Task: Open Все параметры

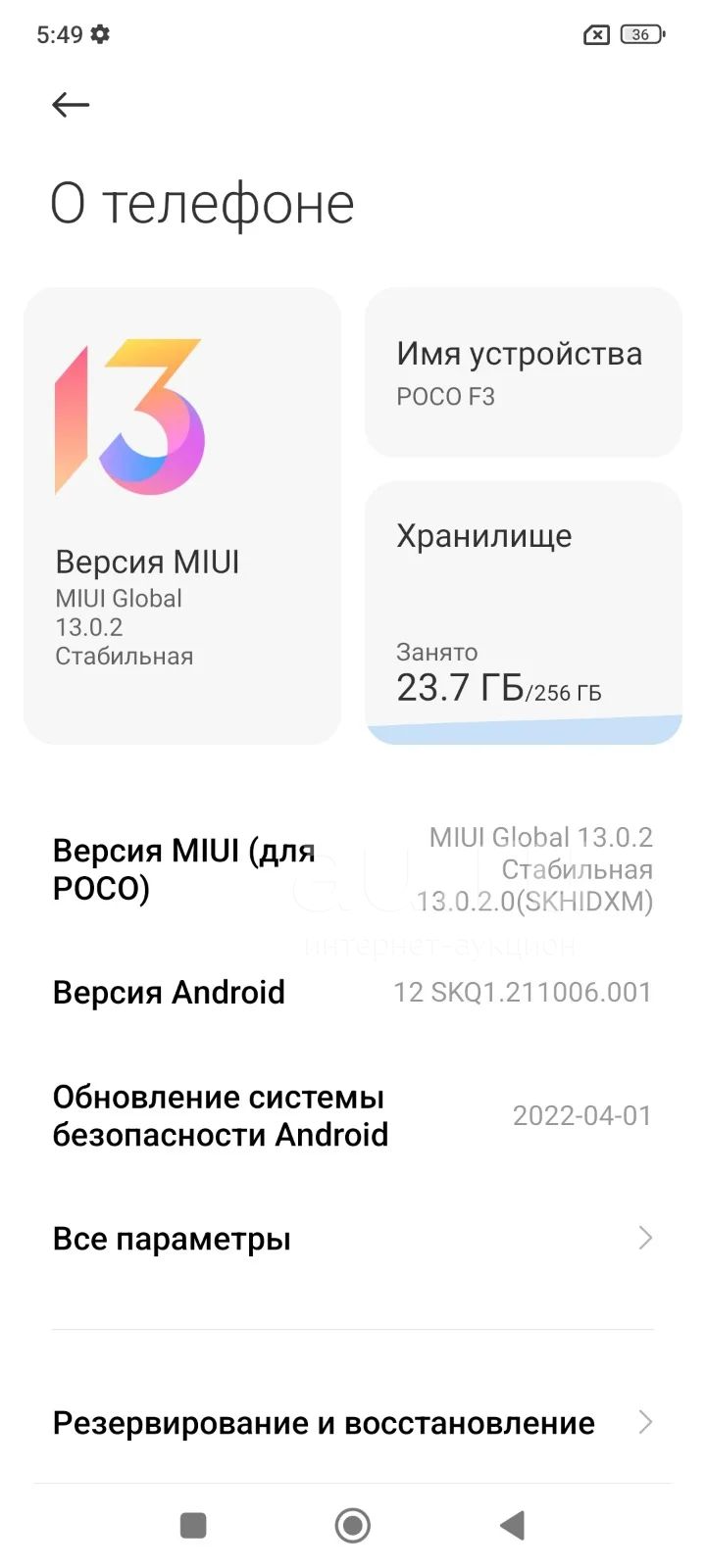Action: coord(353,1239)
